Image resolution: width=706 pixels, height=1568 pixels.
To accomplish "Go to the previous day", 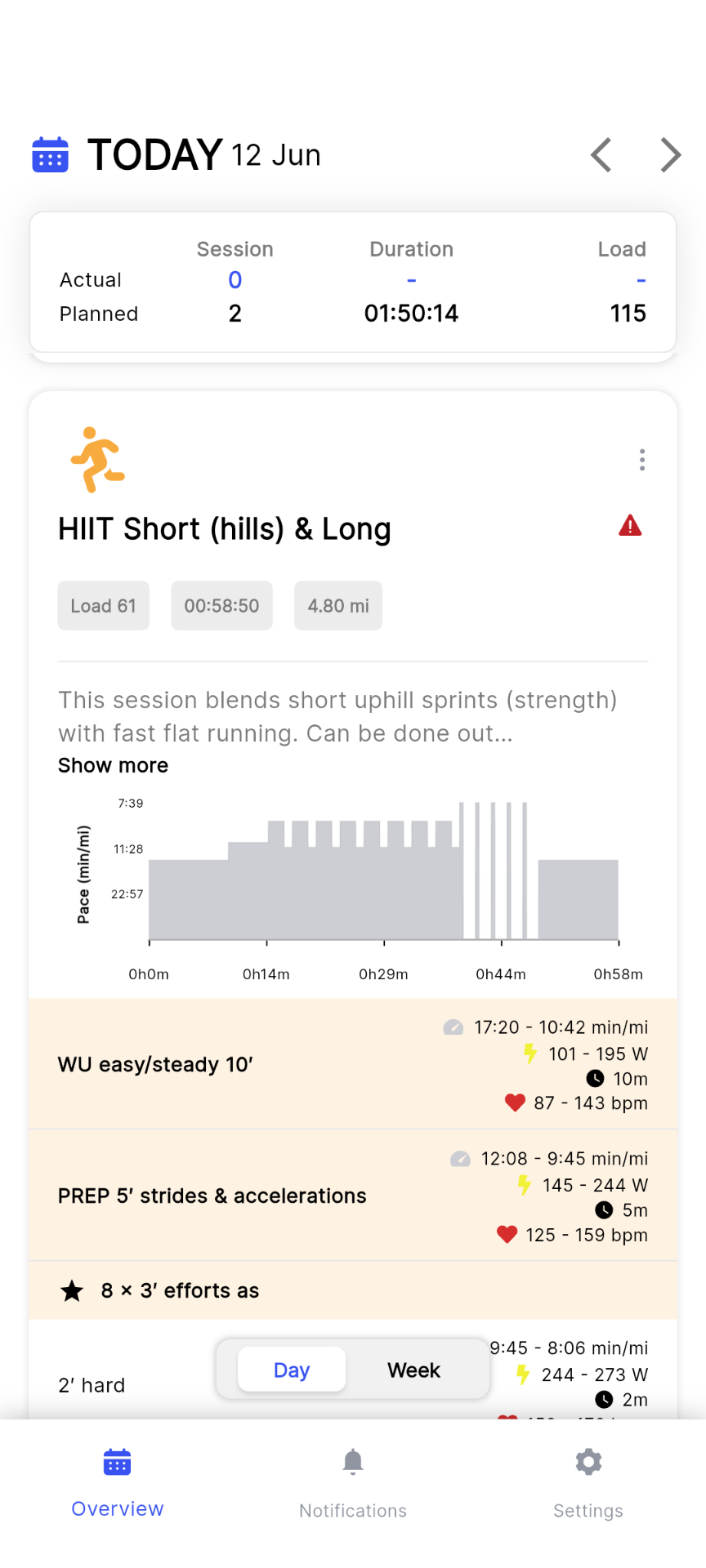I will (x=601, y=155).
